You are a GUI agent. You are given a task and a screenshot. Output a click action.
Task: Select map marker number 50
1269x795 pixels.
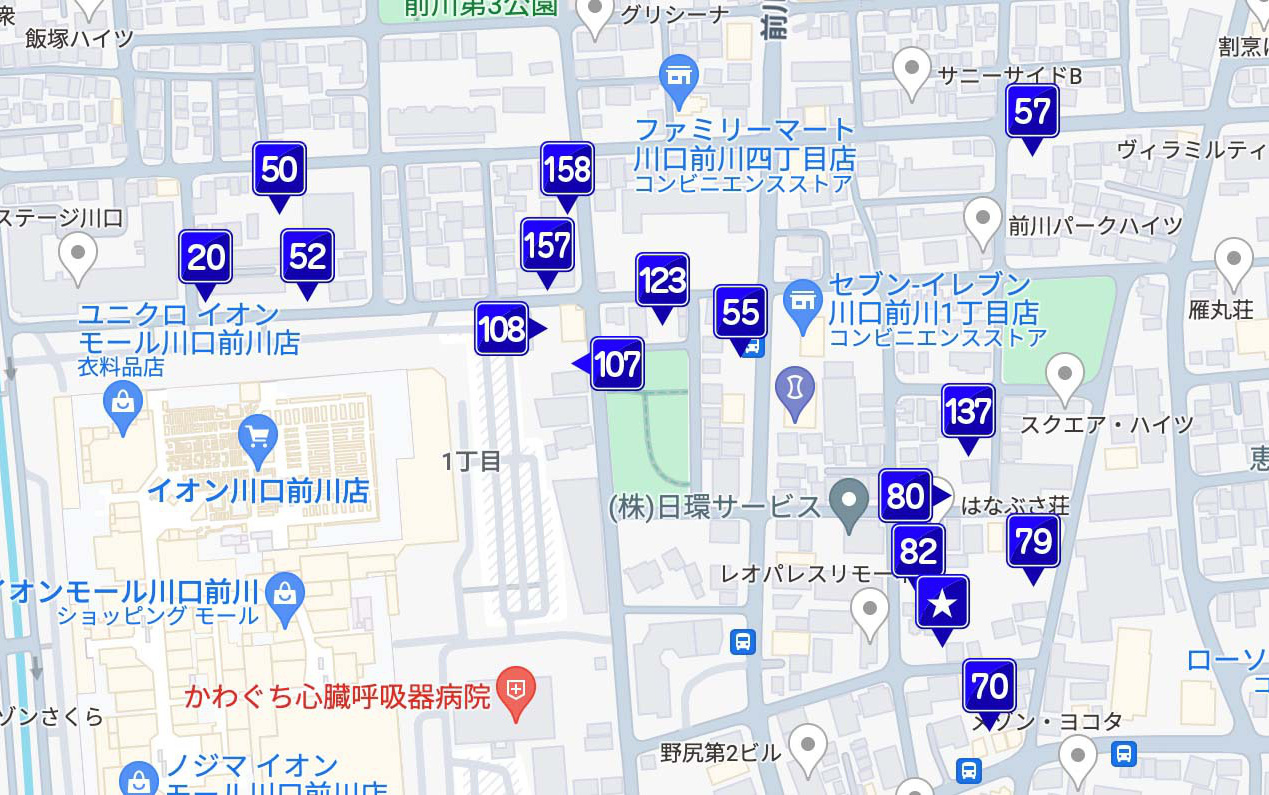click(279, 169)
